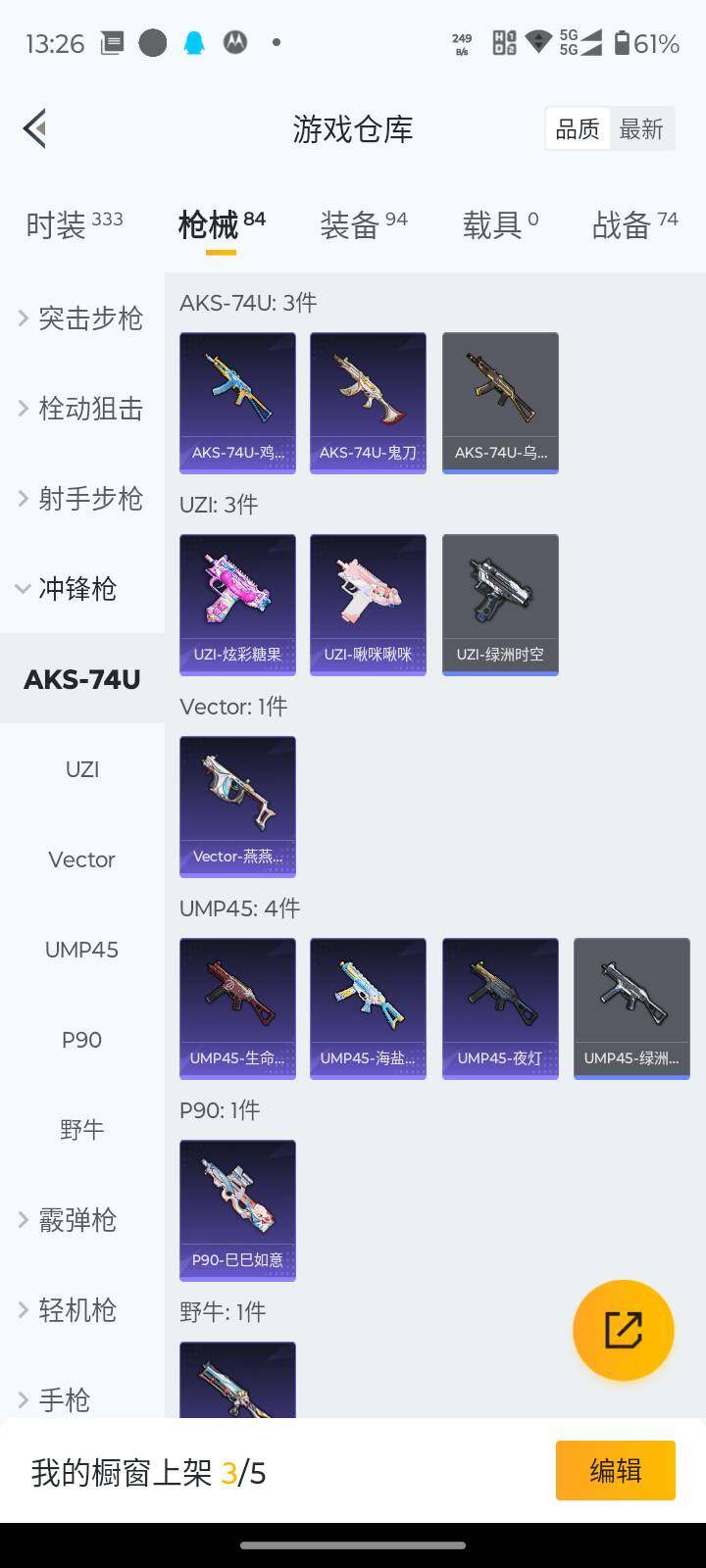
Task: Expand the 突击步枪 category
Action: tap(82, 318)
